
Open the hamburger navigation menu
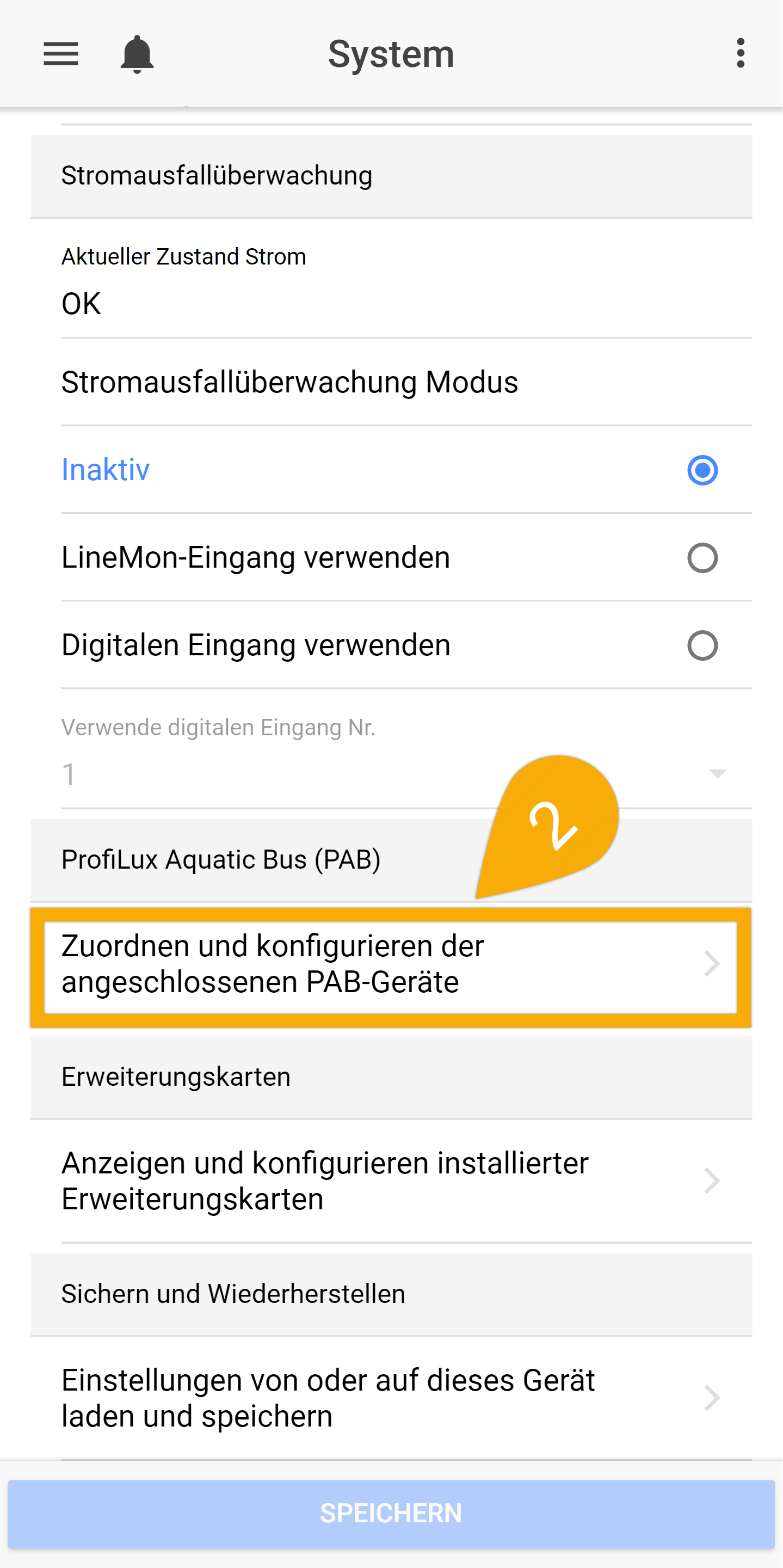61,53
